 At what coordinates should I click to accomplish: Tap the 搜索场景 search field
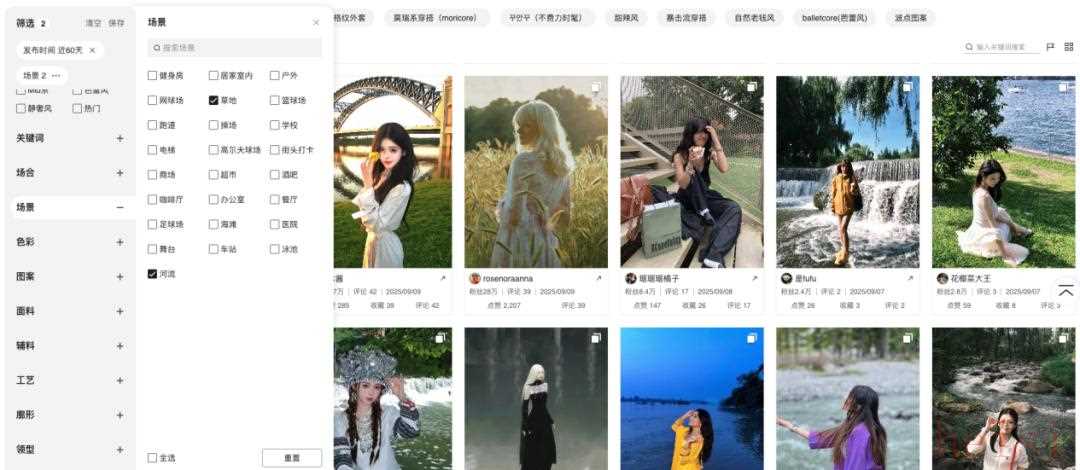(x=235, y=47)
